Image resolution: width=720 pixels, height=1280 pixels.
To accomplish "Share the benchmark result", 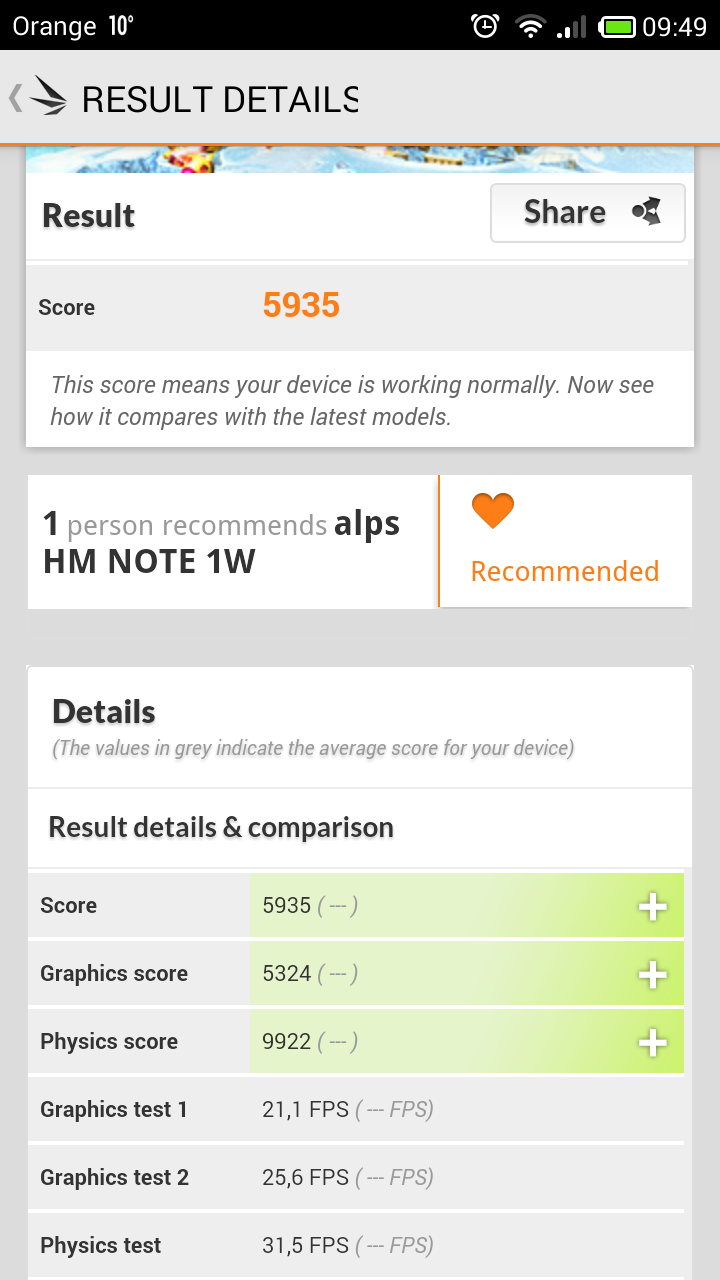I will pyautogui.click(x=587, y=212).
